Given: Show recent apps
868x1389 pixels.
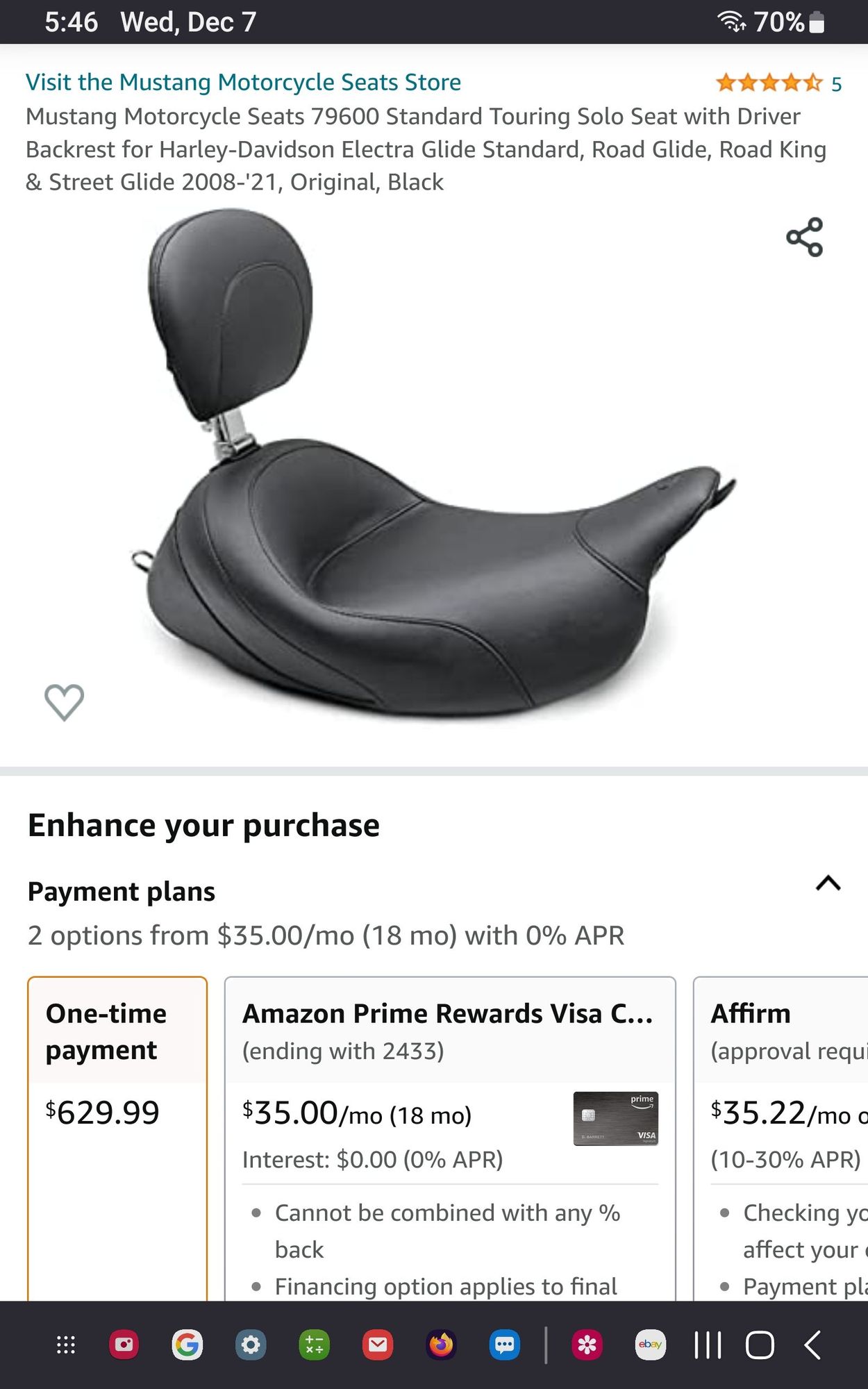Looking at the screenshot, I should click(x=708, y=1345).
